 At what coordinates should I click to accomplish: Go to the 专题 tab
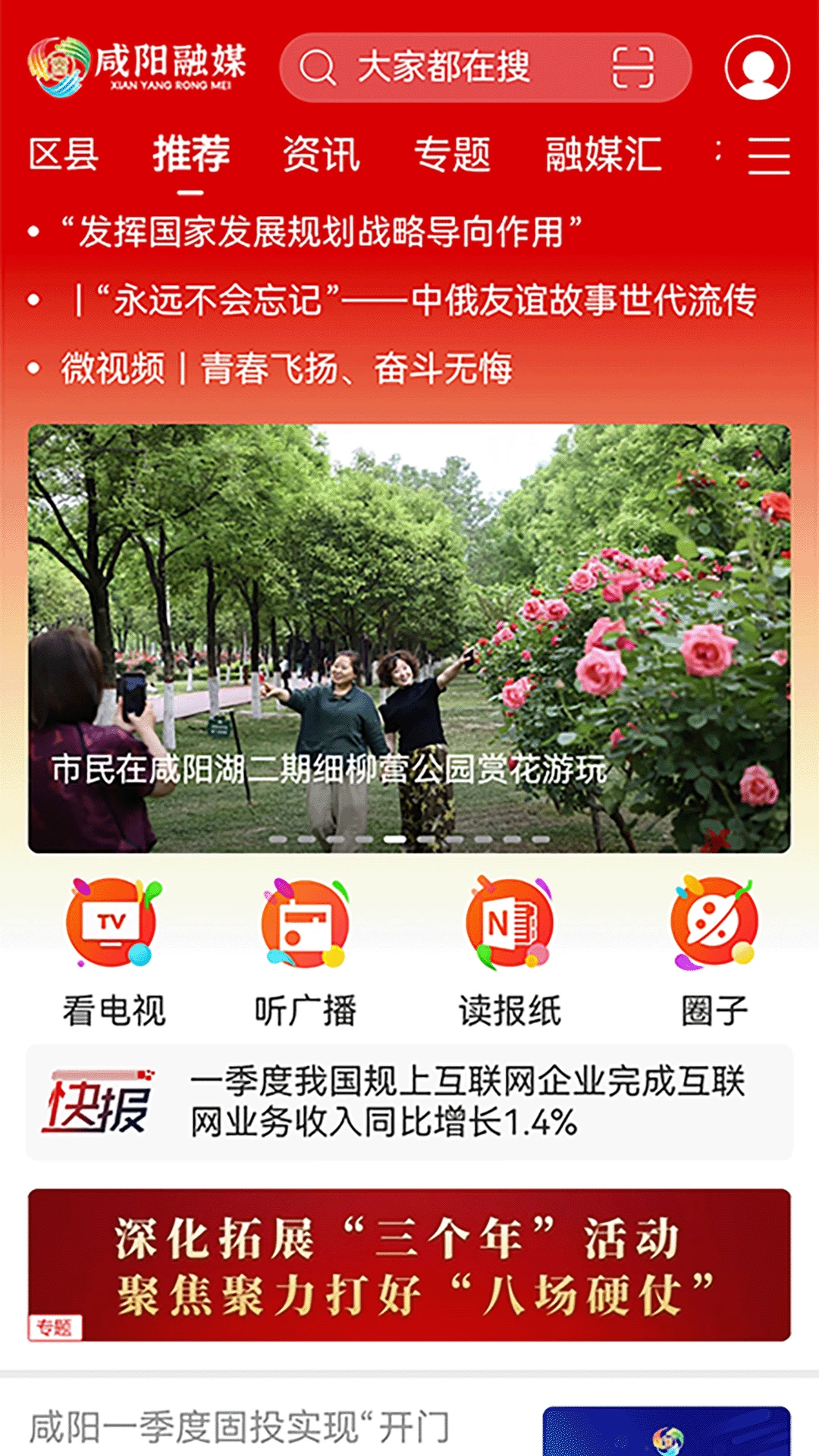click(452, 155)
